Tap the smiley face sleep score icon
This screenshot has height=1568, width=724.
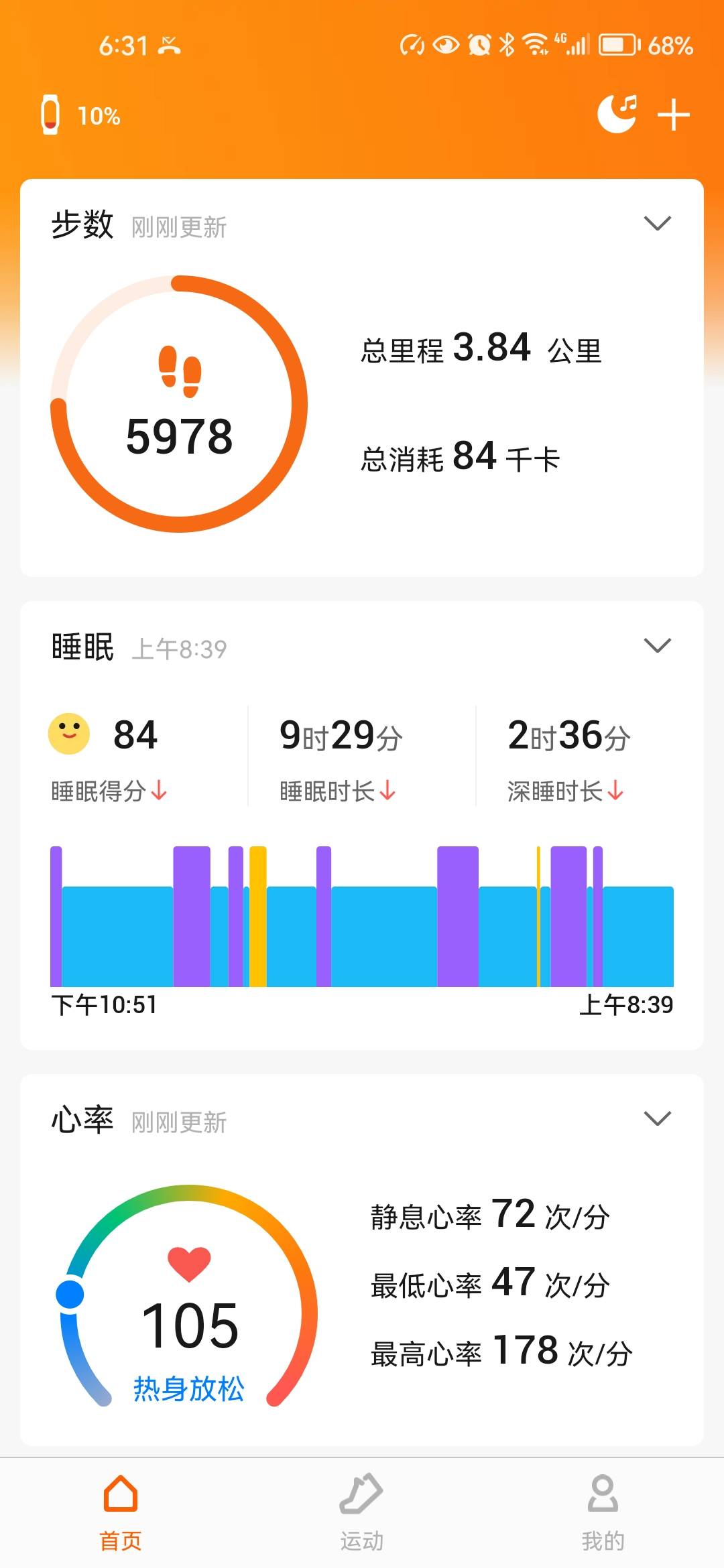pyautogui.click(x=69, y=735)
